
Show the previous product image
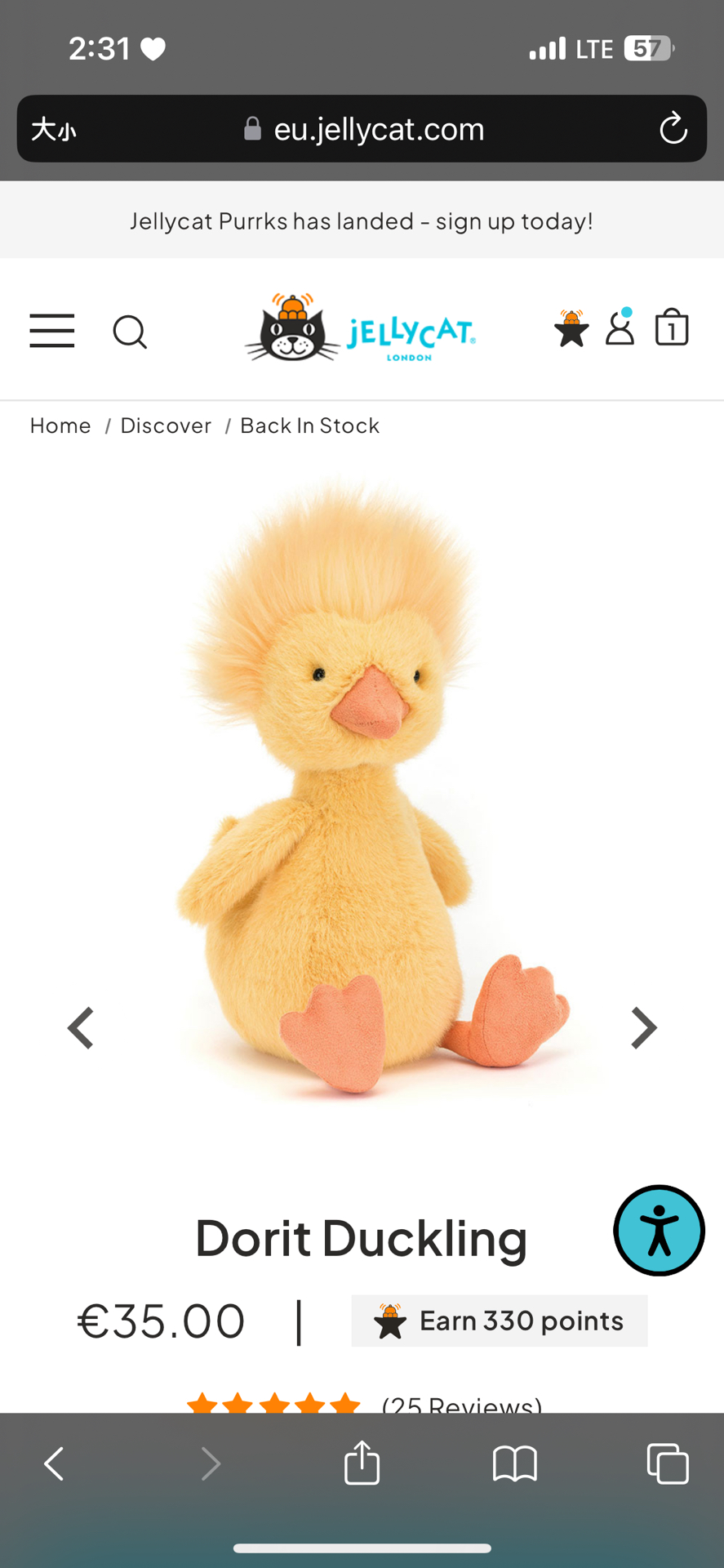81,1027
